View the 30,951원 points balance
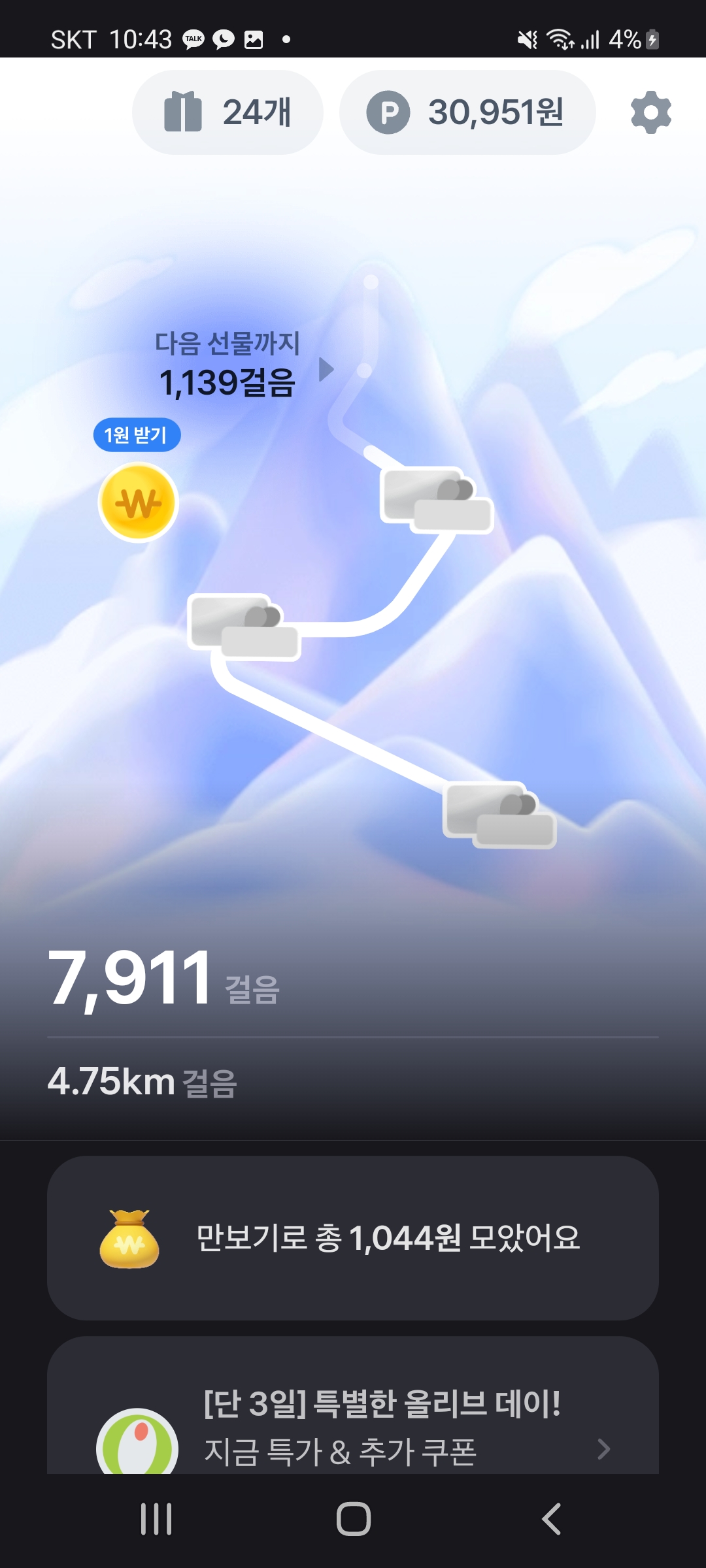This screenshot has width=706, height=1568. coord(467,112)
